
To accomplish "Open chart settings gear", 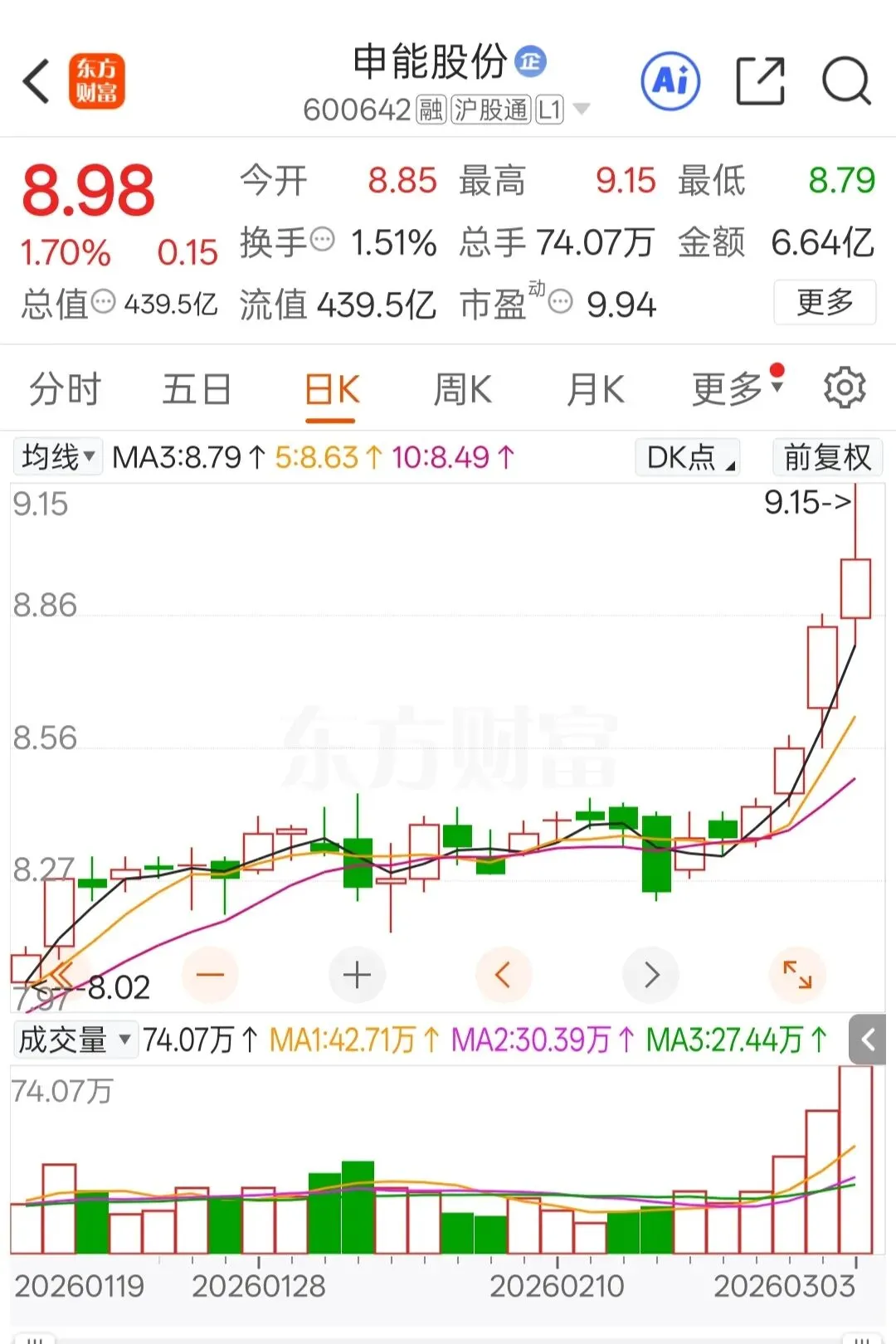I will point(845,387).
